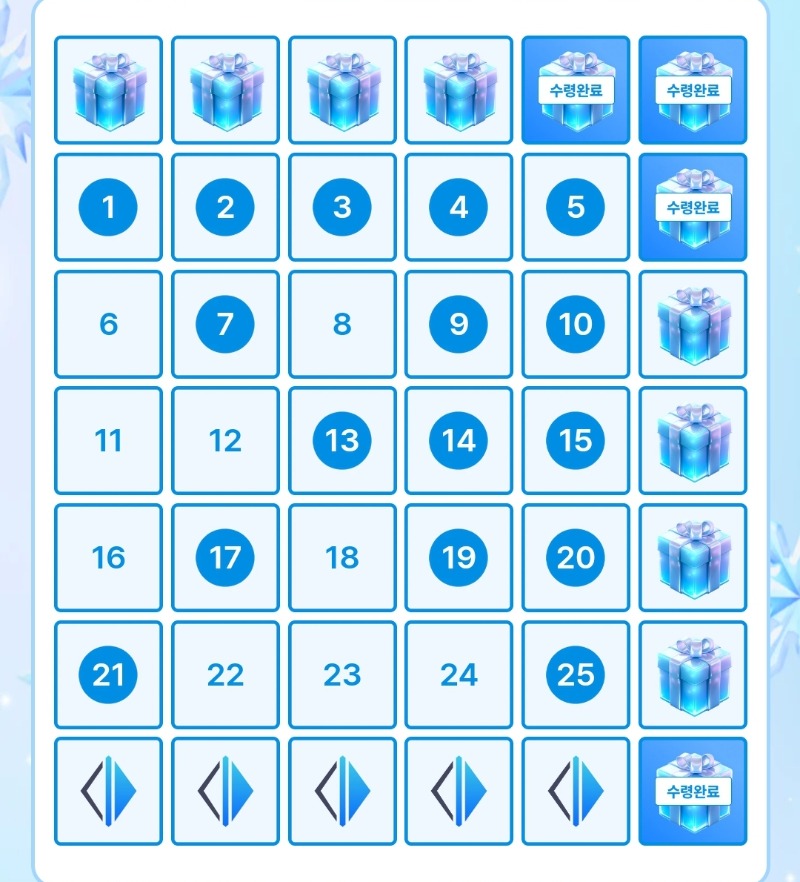Open the gift box above number 3
The height and width of the screenshot is (882, 800).
tap(342, 90)
